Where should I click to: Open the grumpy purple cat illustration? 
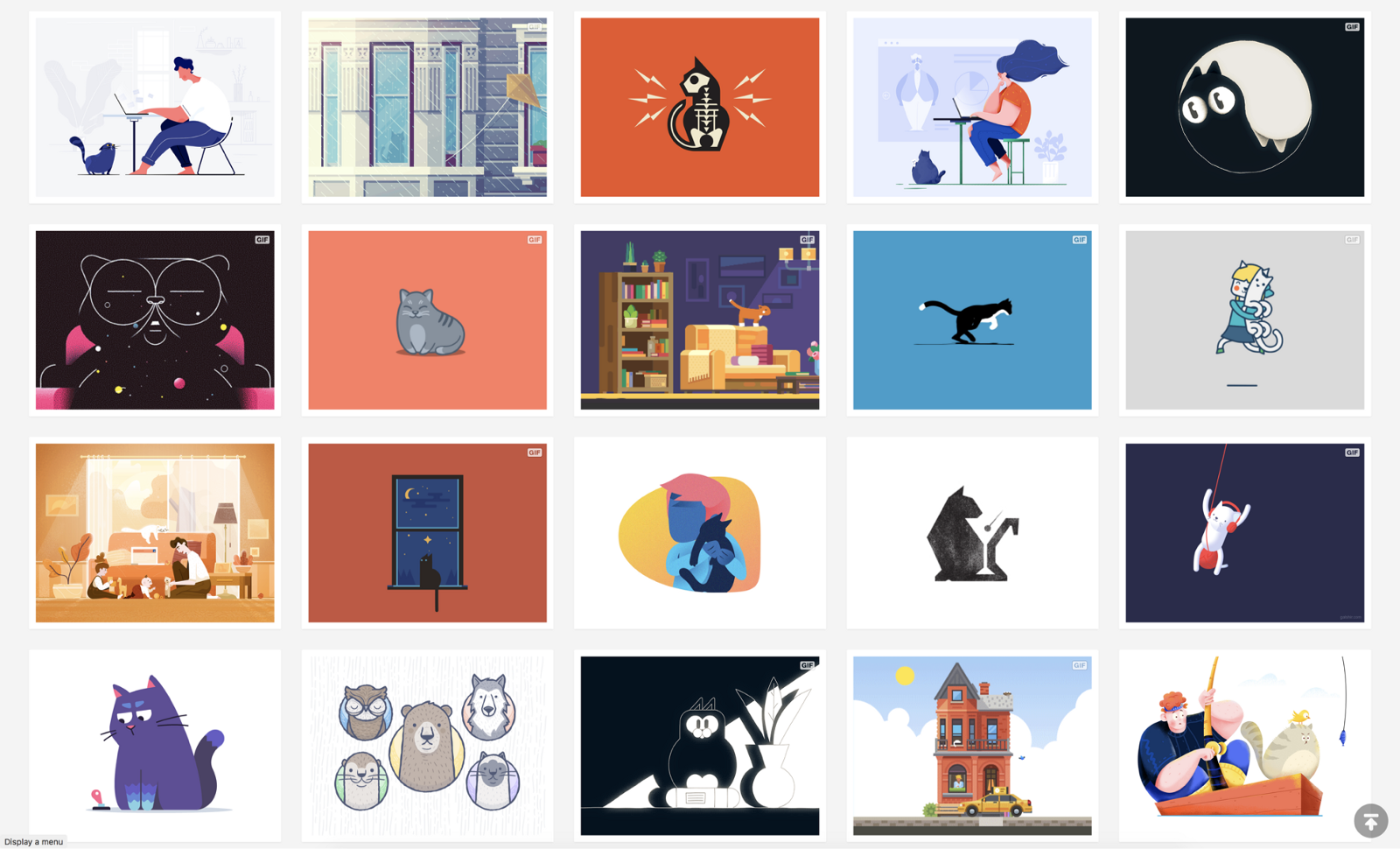[x=155, y=745]
